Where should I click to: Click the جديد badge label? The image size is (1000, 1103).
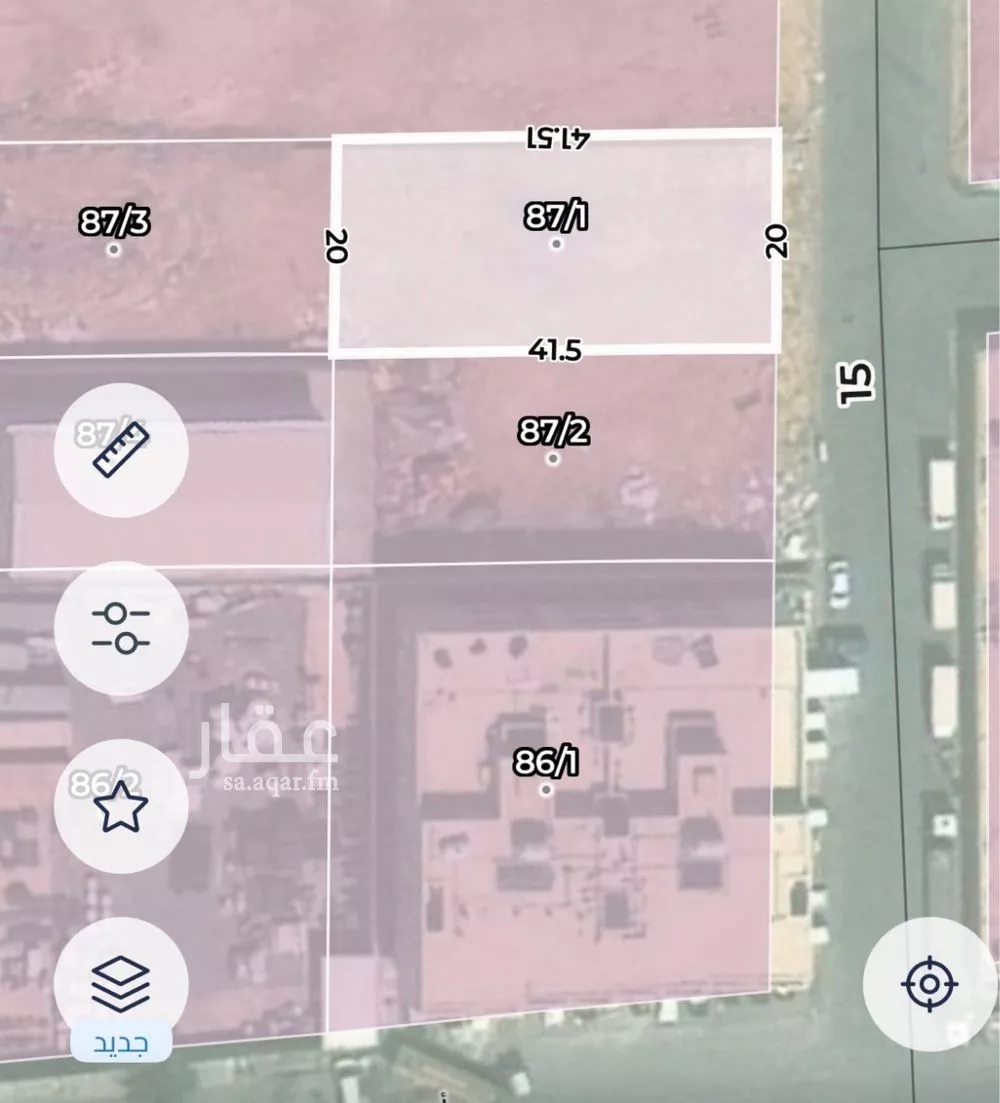click(x=120, y=1045)
